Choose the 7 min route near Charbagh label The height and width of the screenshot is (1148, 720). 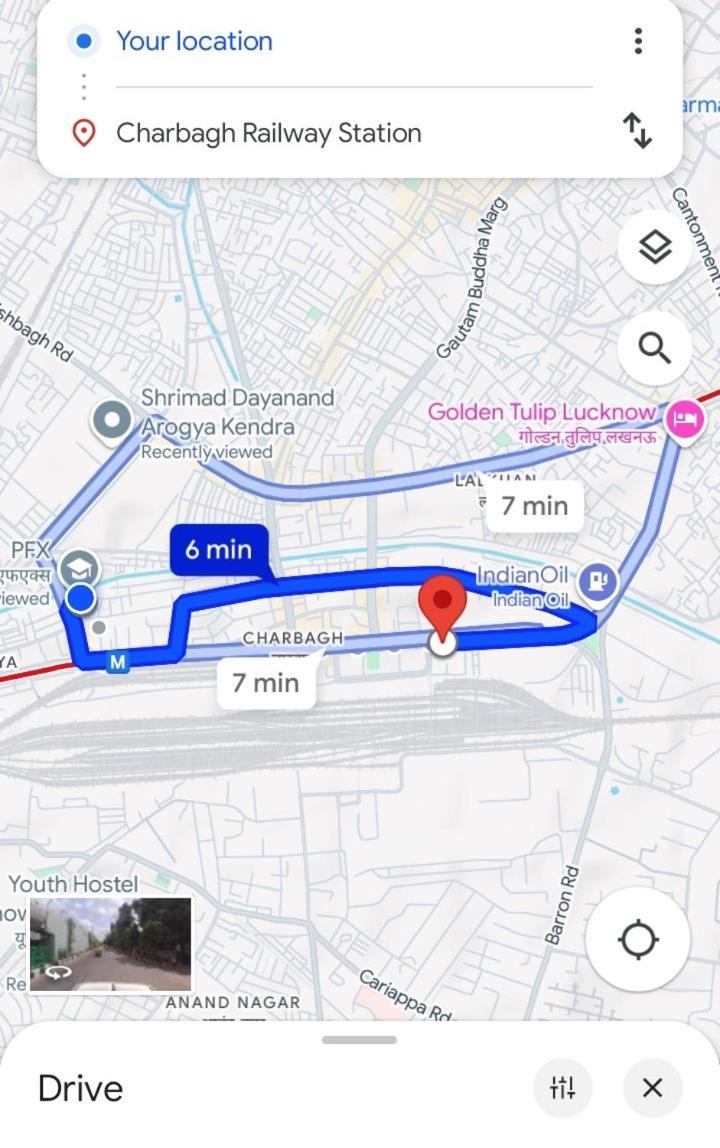265,683
